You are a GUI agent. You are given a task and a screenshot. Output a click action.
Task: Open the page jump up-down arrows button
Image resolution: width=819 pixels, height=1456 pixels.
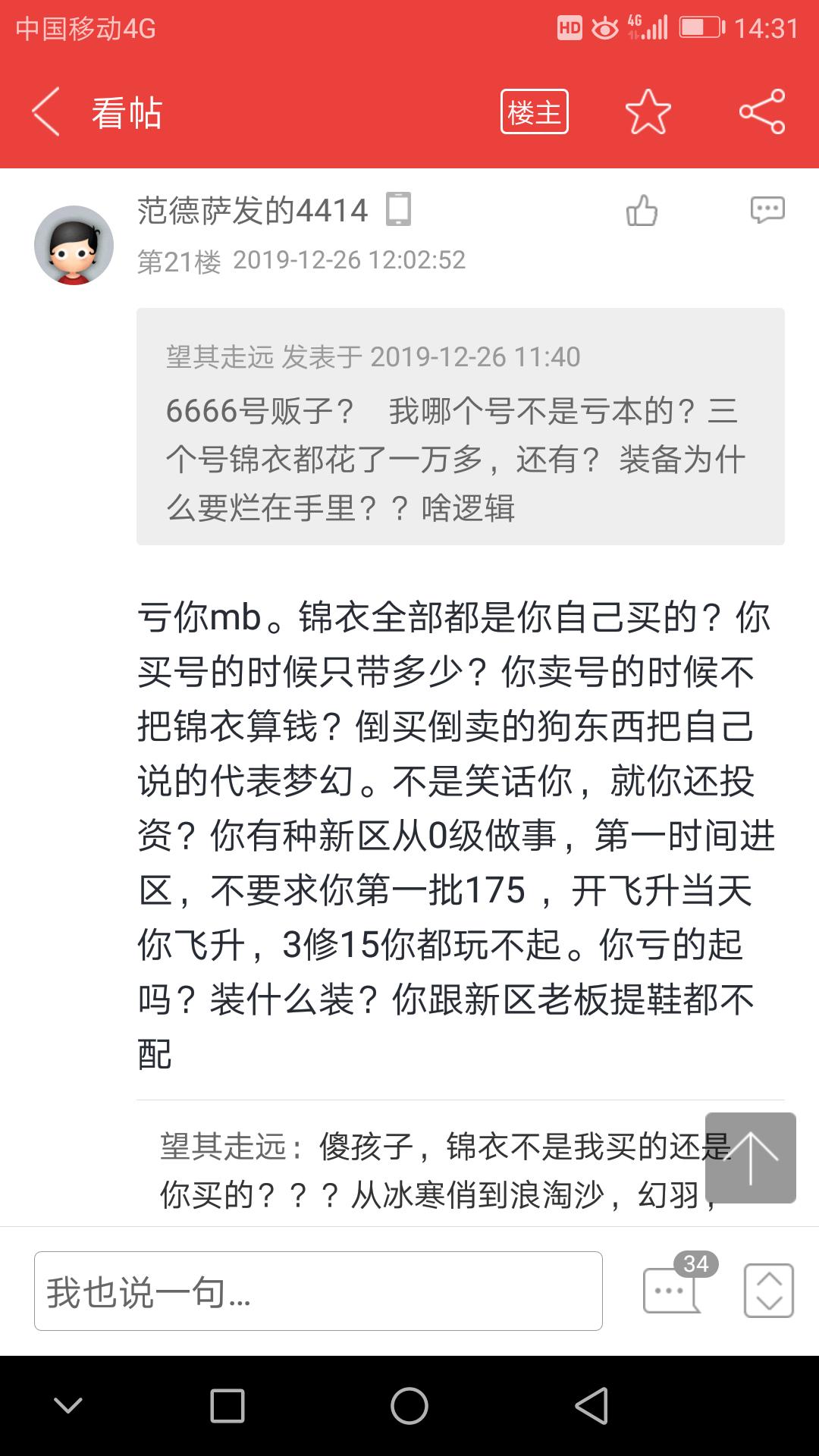click(769, 1291)
